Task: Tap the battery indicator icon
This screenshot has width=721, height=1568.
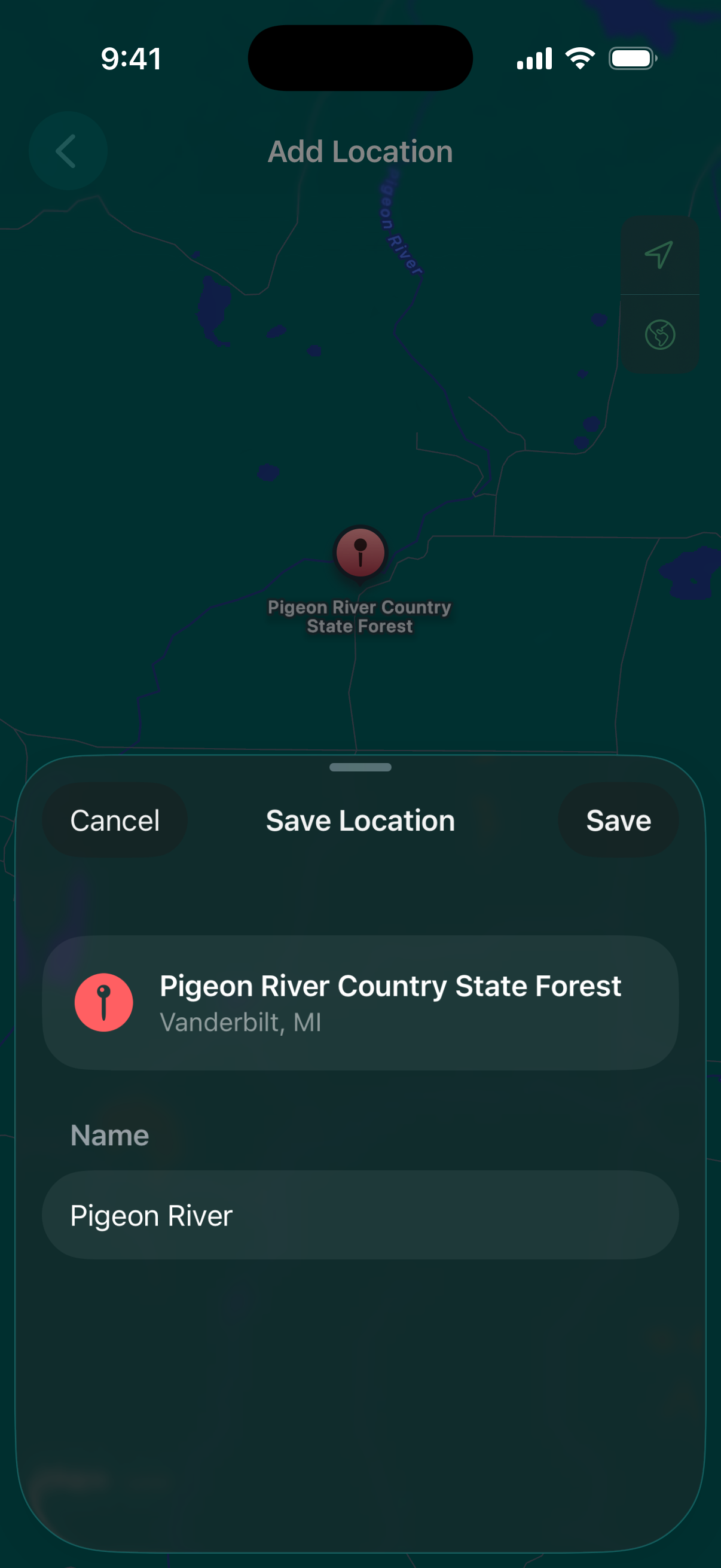Action: (631, 59)
